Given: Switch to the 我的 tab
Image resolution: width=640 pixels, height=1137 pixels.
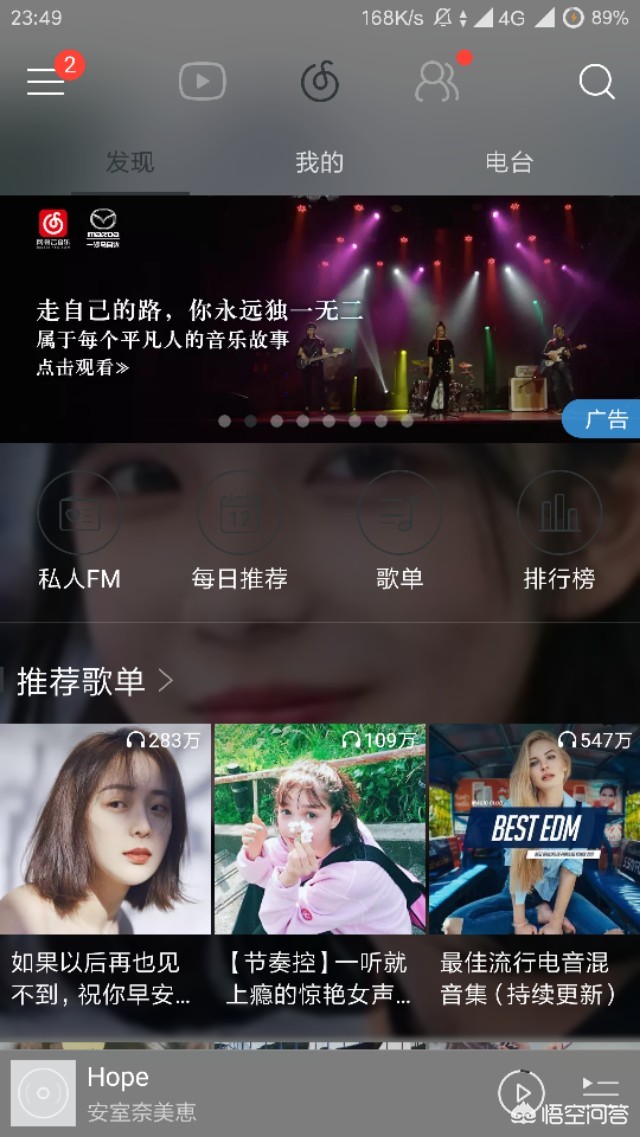Looking at the screenshot, I should (x=320, y=162).
